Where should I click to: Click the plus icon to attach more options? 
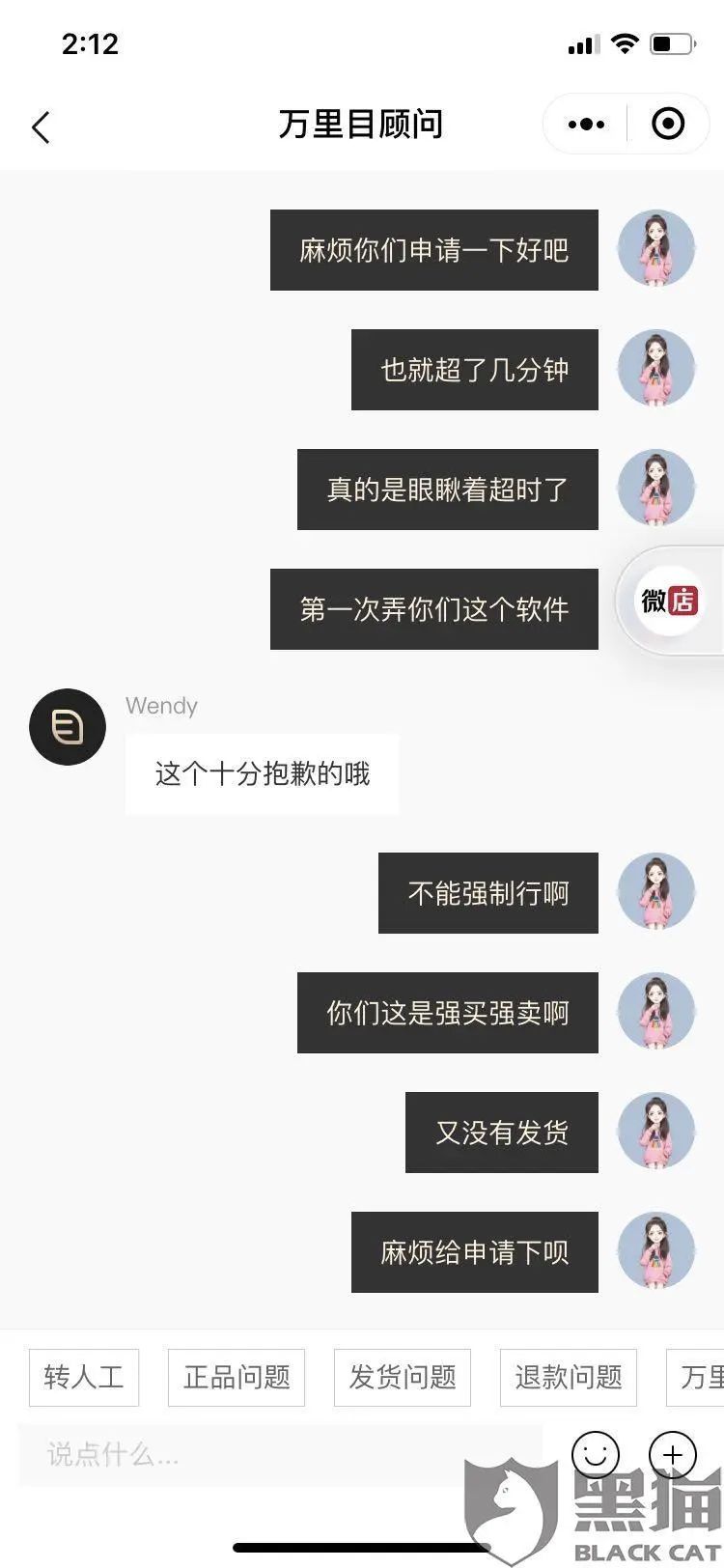coord(672,1454)
